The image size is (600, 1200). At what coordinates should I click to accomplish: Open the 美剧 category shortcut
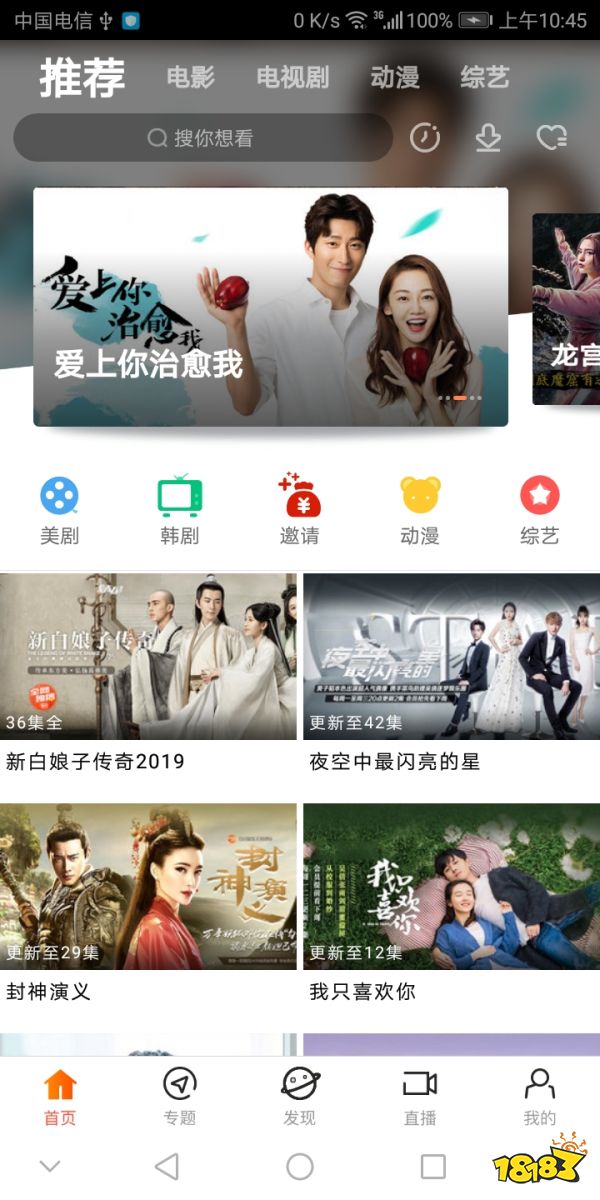pos(60,510)
